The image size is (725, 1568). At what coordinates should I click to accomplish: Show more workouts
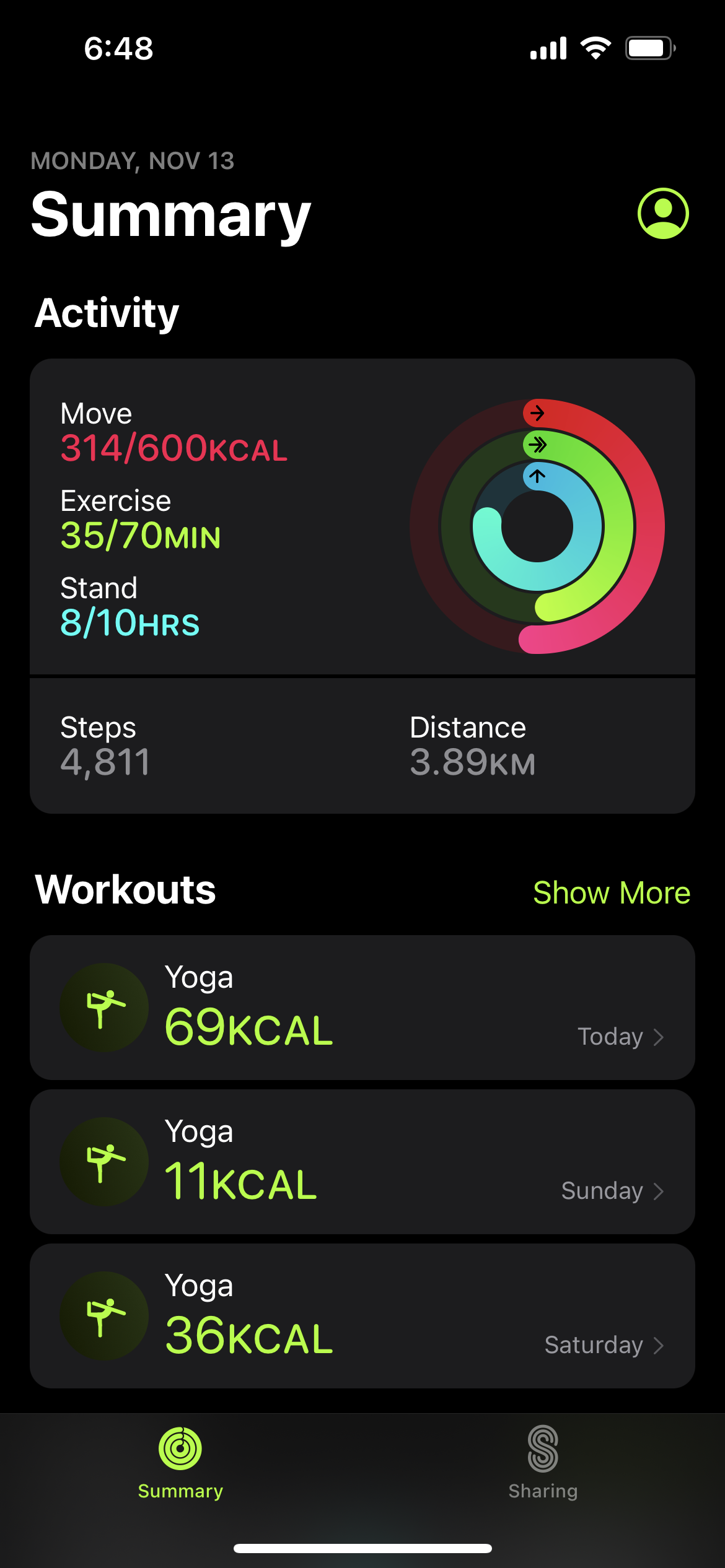pos(611,892)
